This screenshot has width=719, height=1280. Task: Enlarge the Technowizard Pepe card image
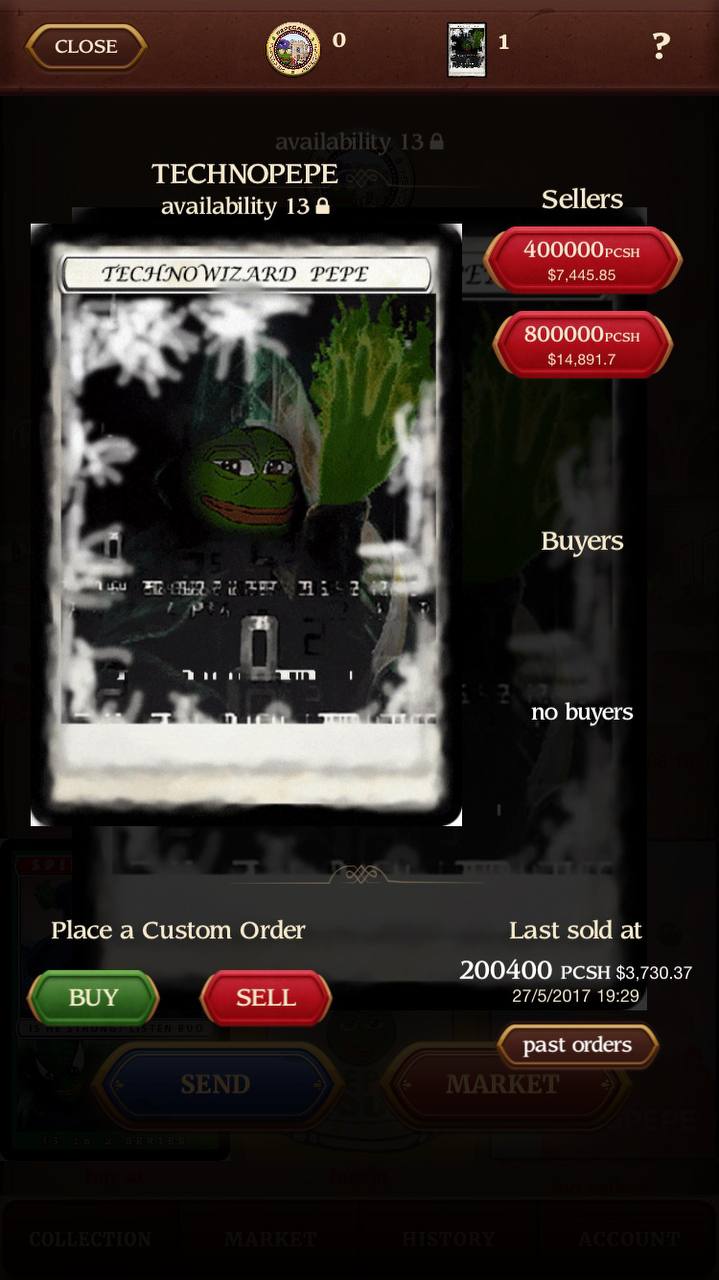(246, 524)
